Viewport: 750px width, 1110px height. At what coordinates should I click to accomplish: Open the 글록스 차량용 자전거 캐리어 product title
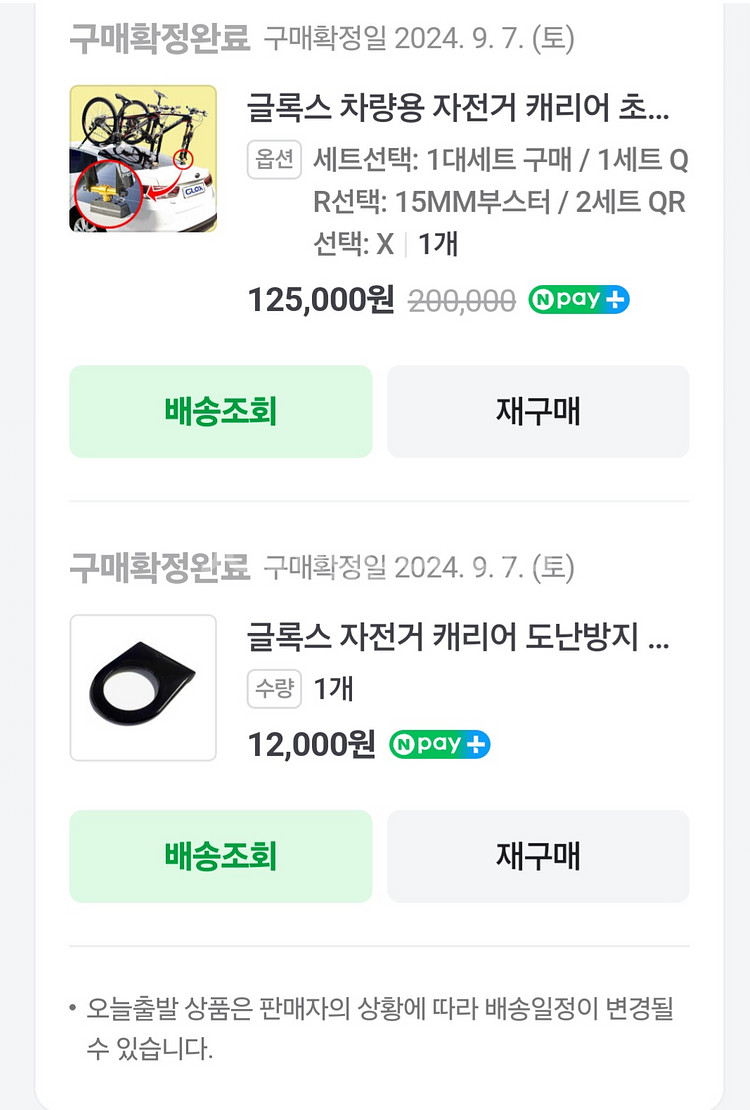[x=458, y=108]
